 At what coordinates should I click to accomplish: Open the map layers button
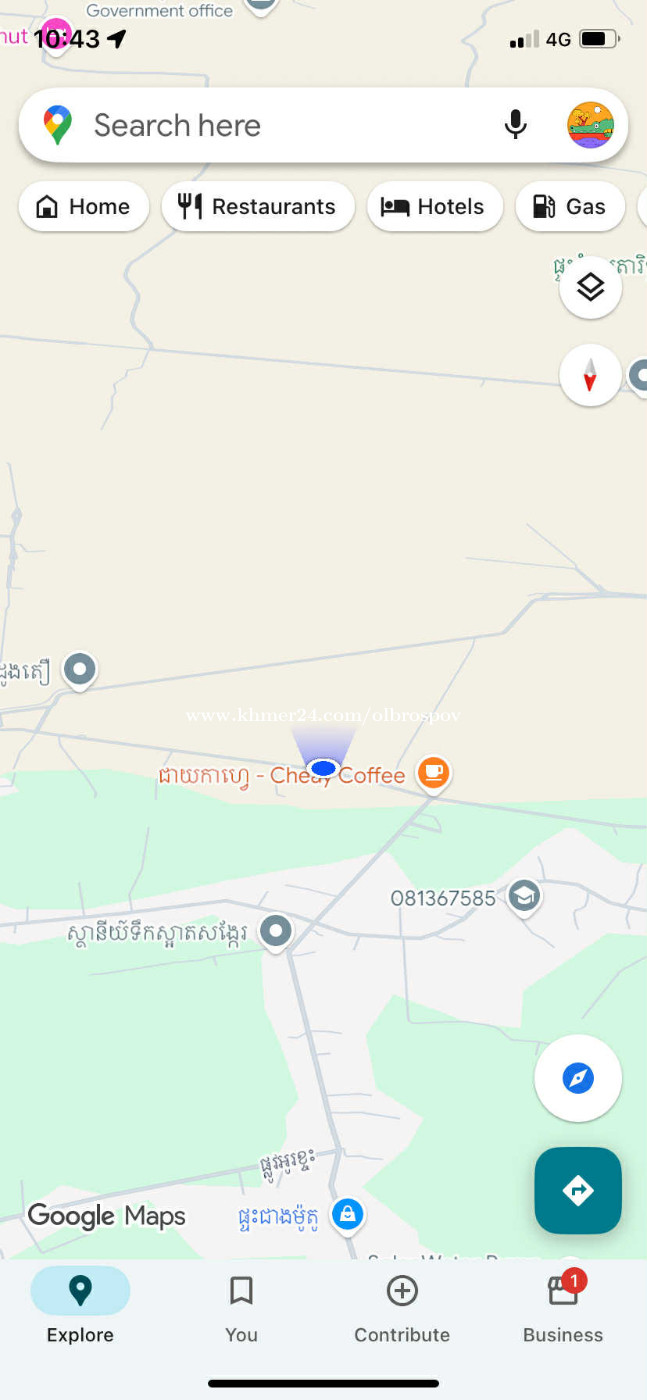pyautogui.click(x=590, y=288)
